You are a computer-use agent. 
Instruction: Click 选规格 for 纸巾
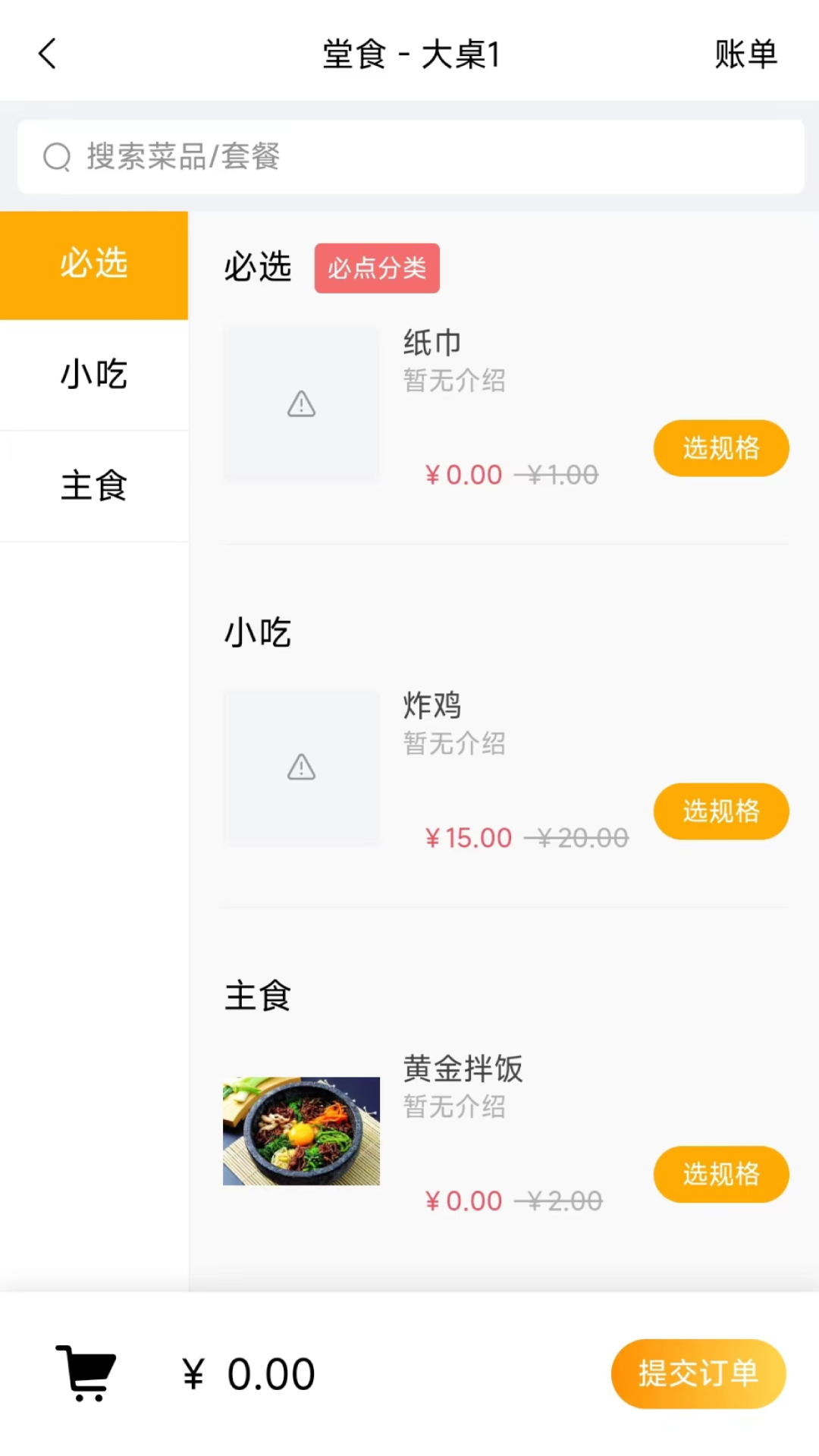point(720,448)
